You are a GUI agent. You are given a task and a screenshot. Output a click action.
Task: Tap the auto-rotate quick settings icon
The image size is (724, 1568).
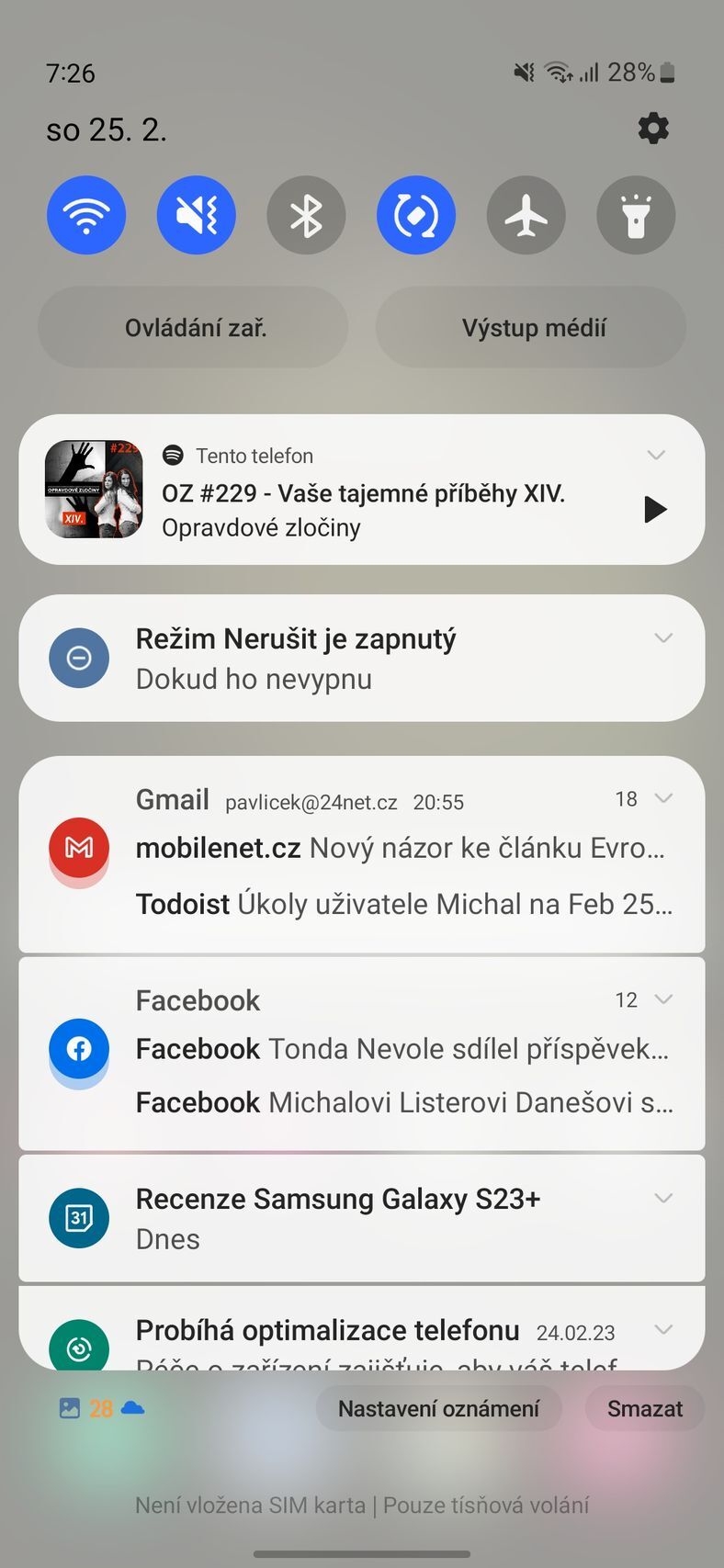416,214
